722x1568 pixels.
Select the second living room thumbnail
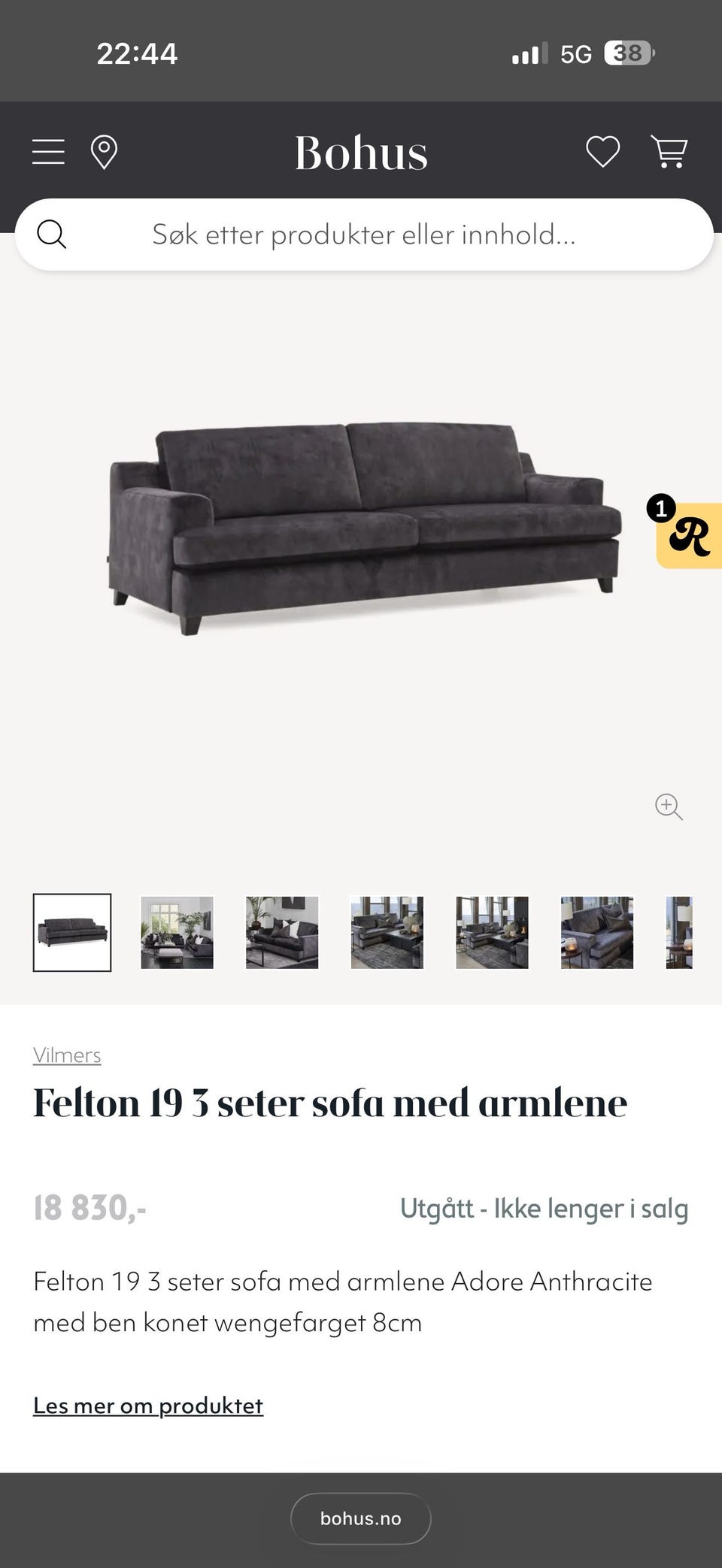point(177,932)
